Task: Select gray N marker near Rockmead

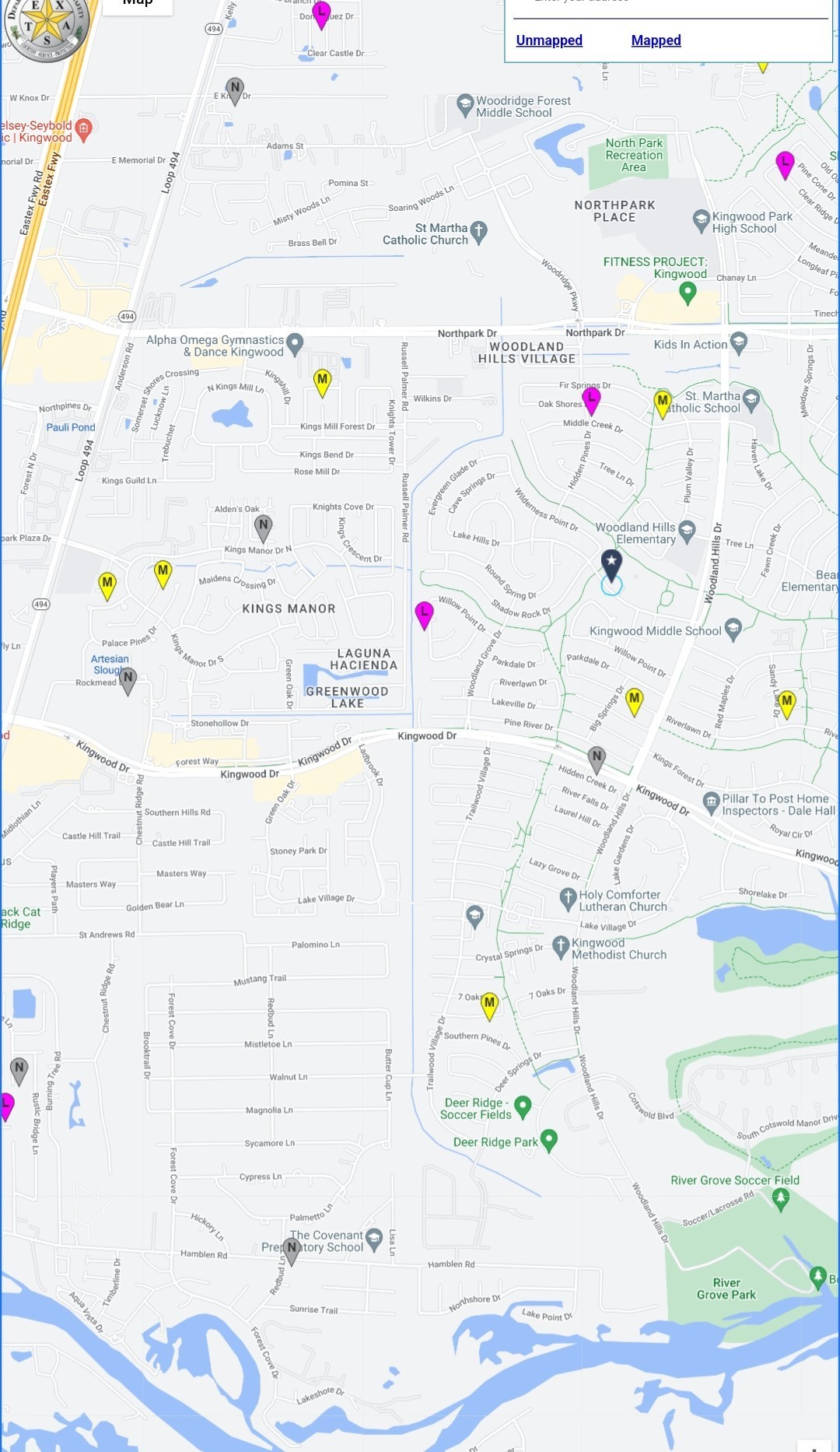Action: click(128, 679)
